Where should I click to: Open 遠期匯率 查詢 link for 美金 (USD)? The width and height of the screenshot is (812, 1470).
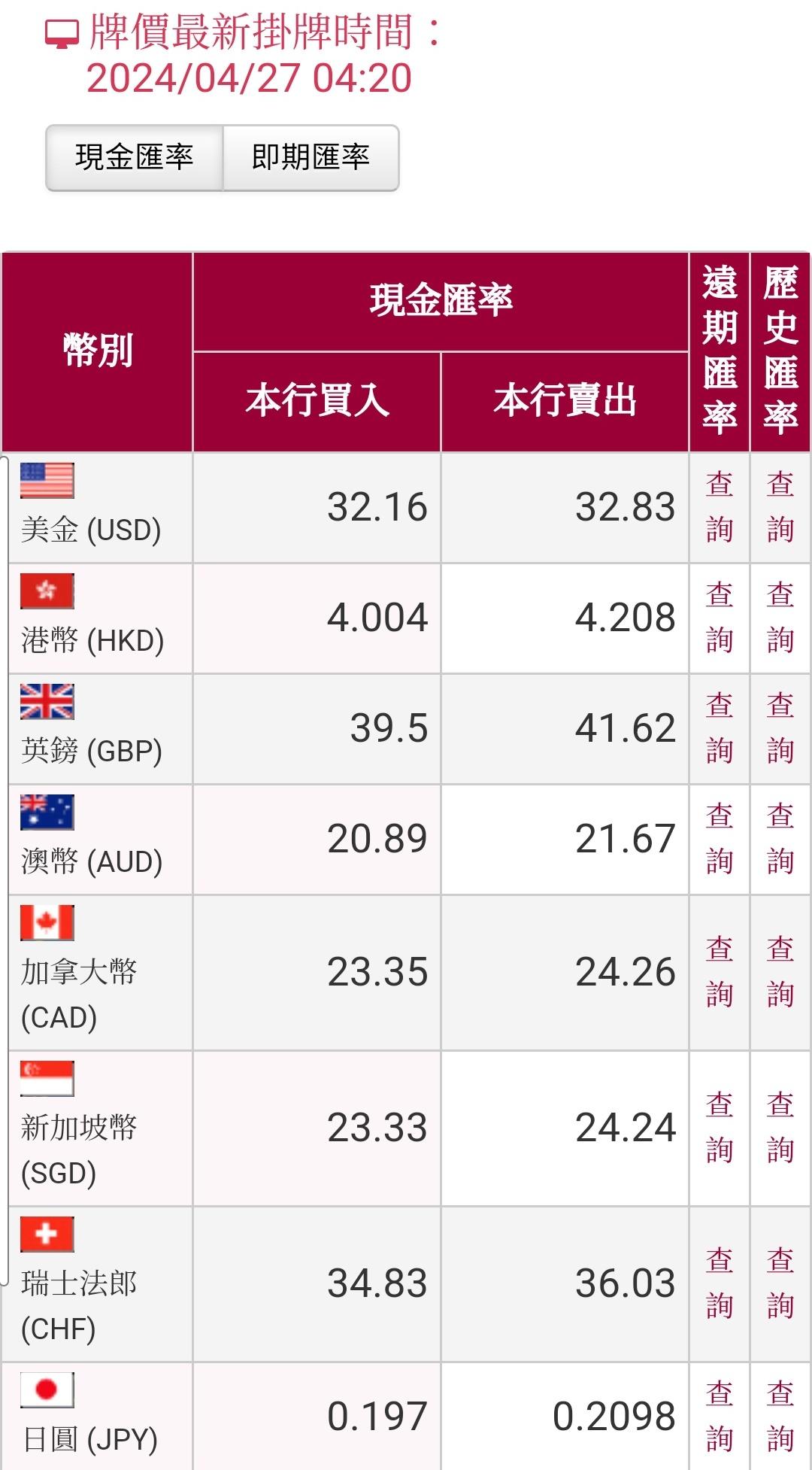[x=720, y=507]
